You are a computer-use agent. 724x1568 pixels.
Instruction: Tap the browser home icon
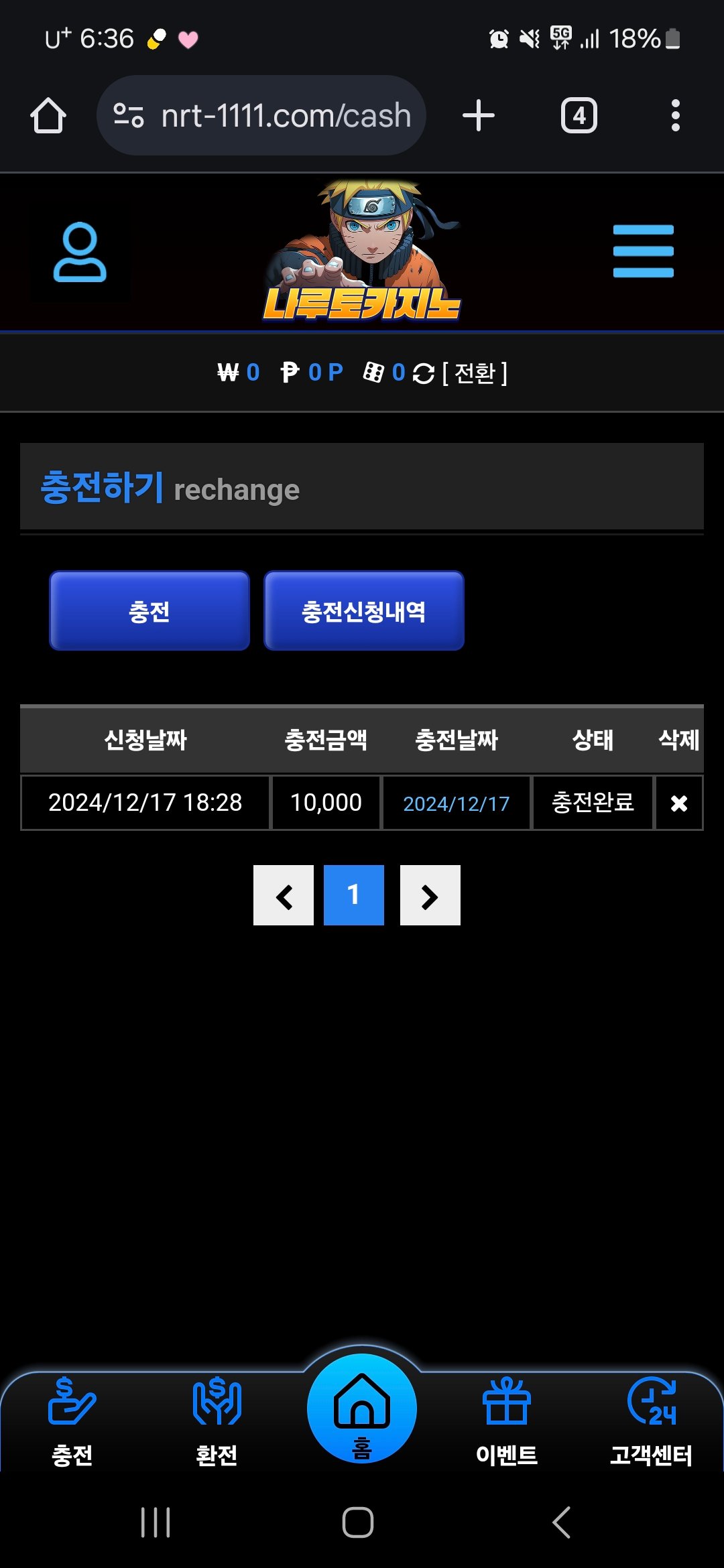(48, 115)
